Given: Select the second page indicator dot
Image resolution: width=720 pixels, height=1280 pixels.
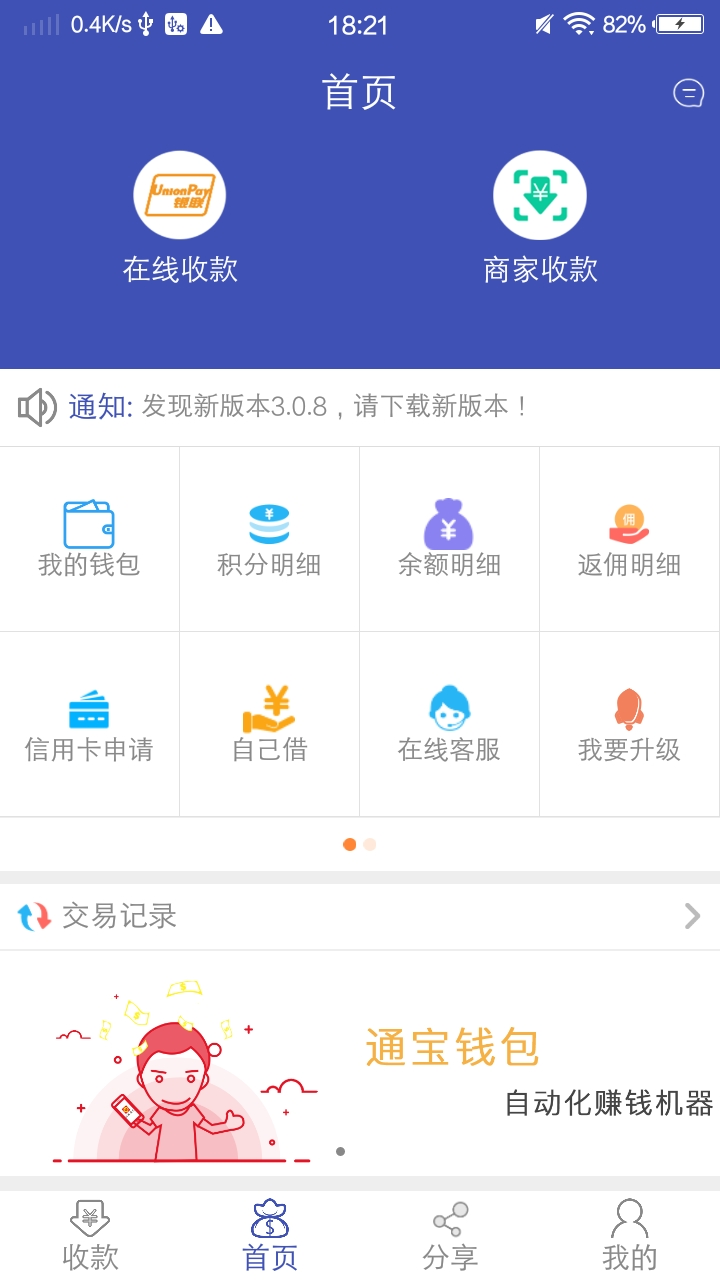Looking at the screenshot, I should point(370,844).
